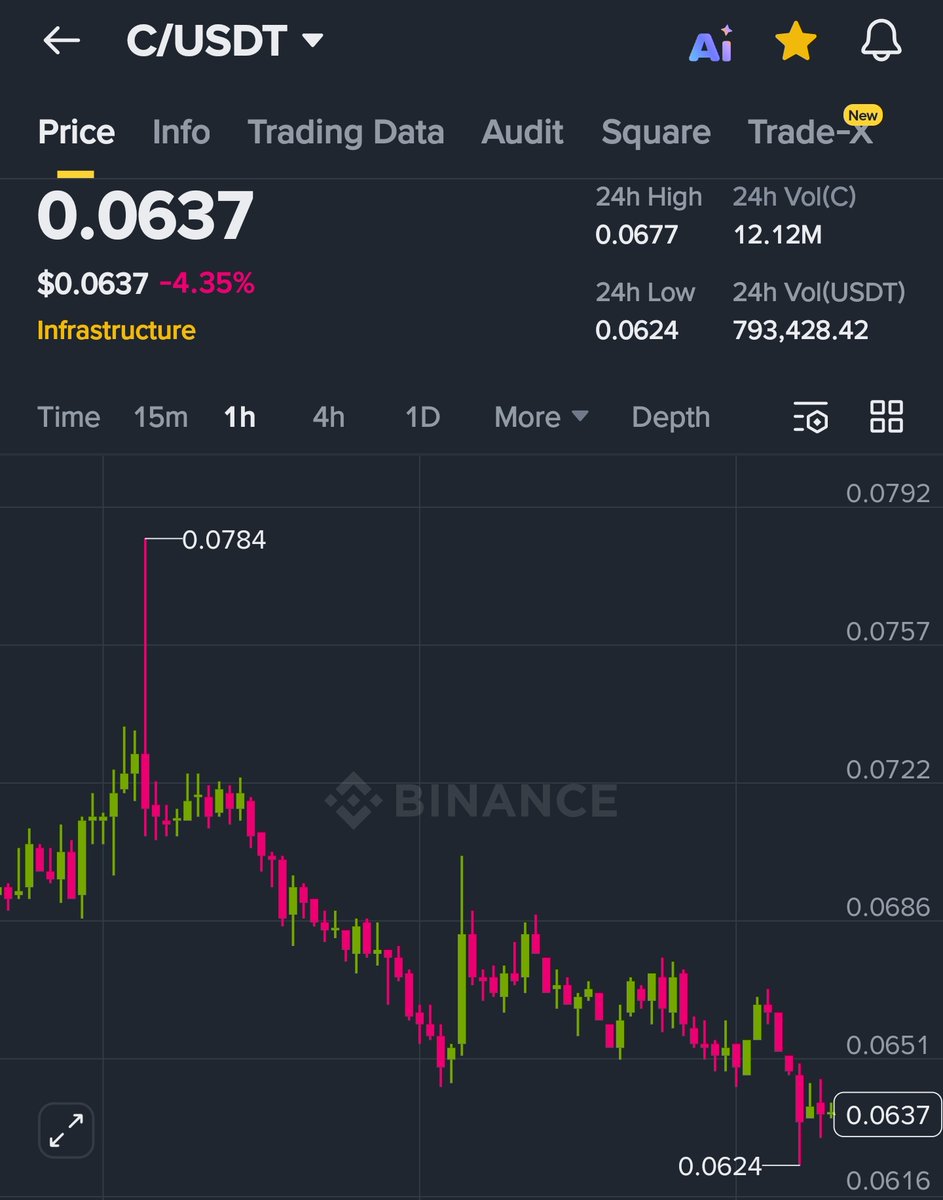Switch to the Info tab
943x1200 pixels.
click(x=181, y=132)
